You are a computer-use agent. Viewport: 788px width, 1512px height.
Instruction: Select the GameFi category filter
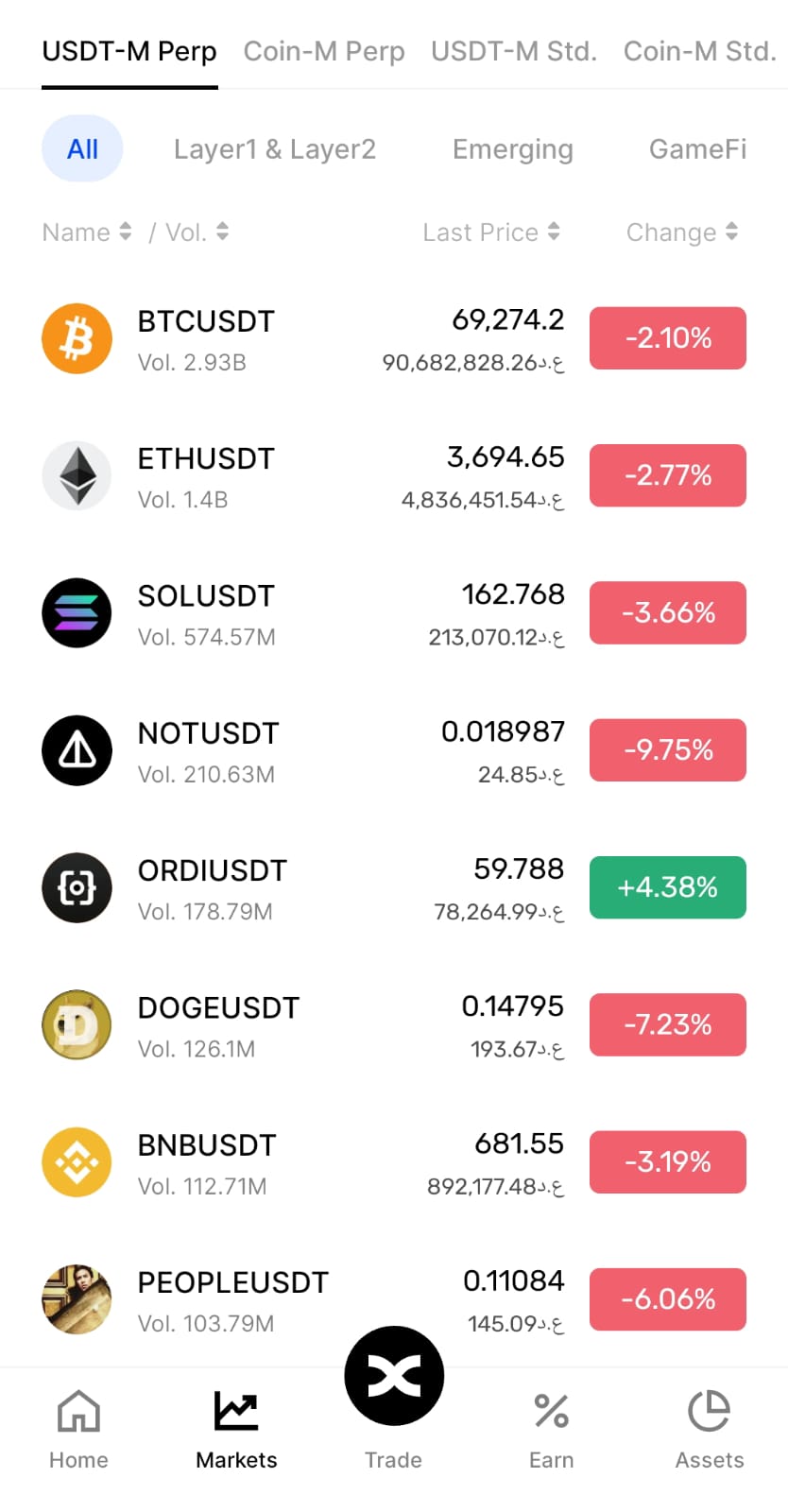click(697, 149)
